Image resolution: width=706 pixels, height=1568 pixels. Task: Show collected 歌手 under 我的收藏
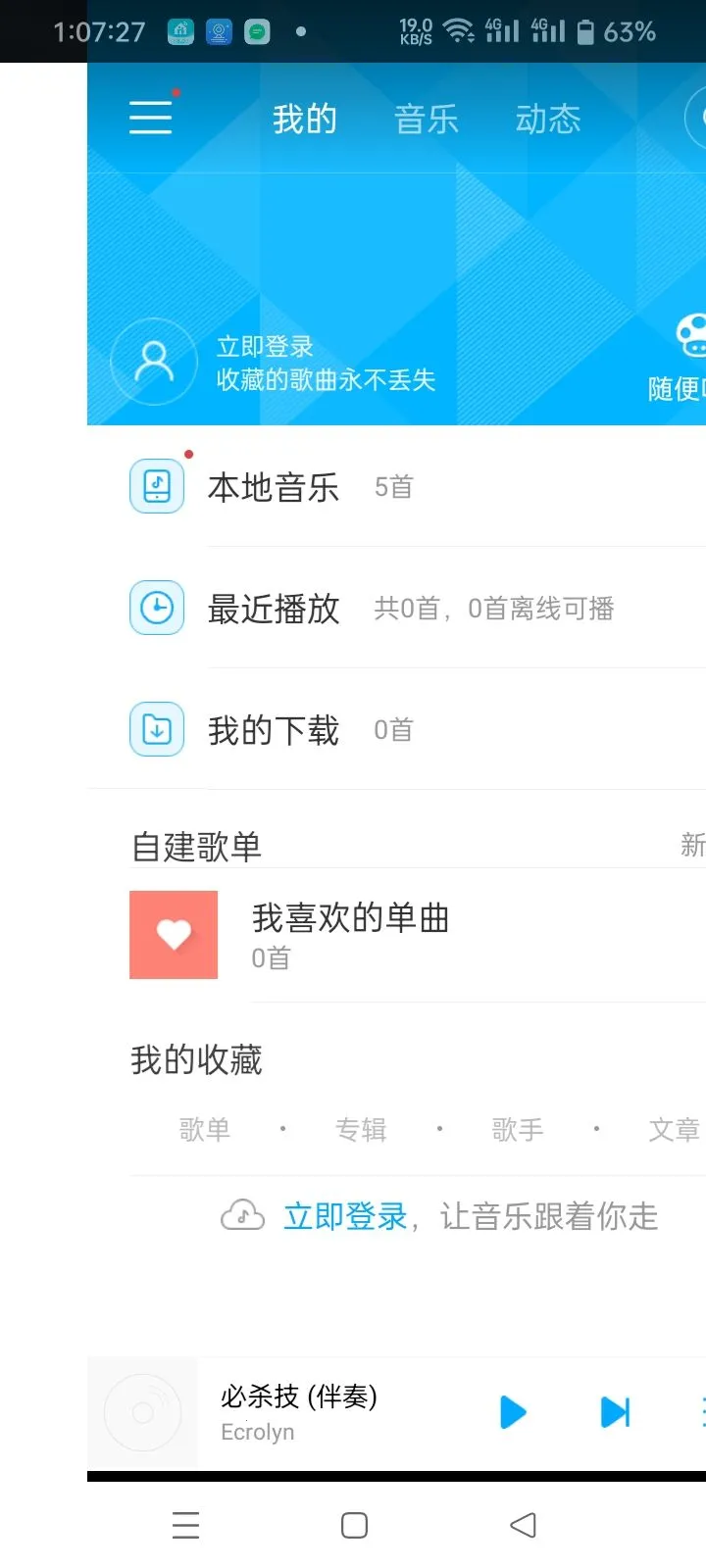click(x=517, y=1130)
